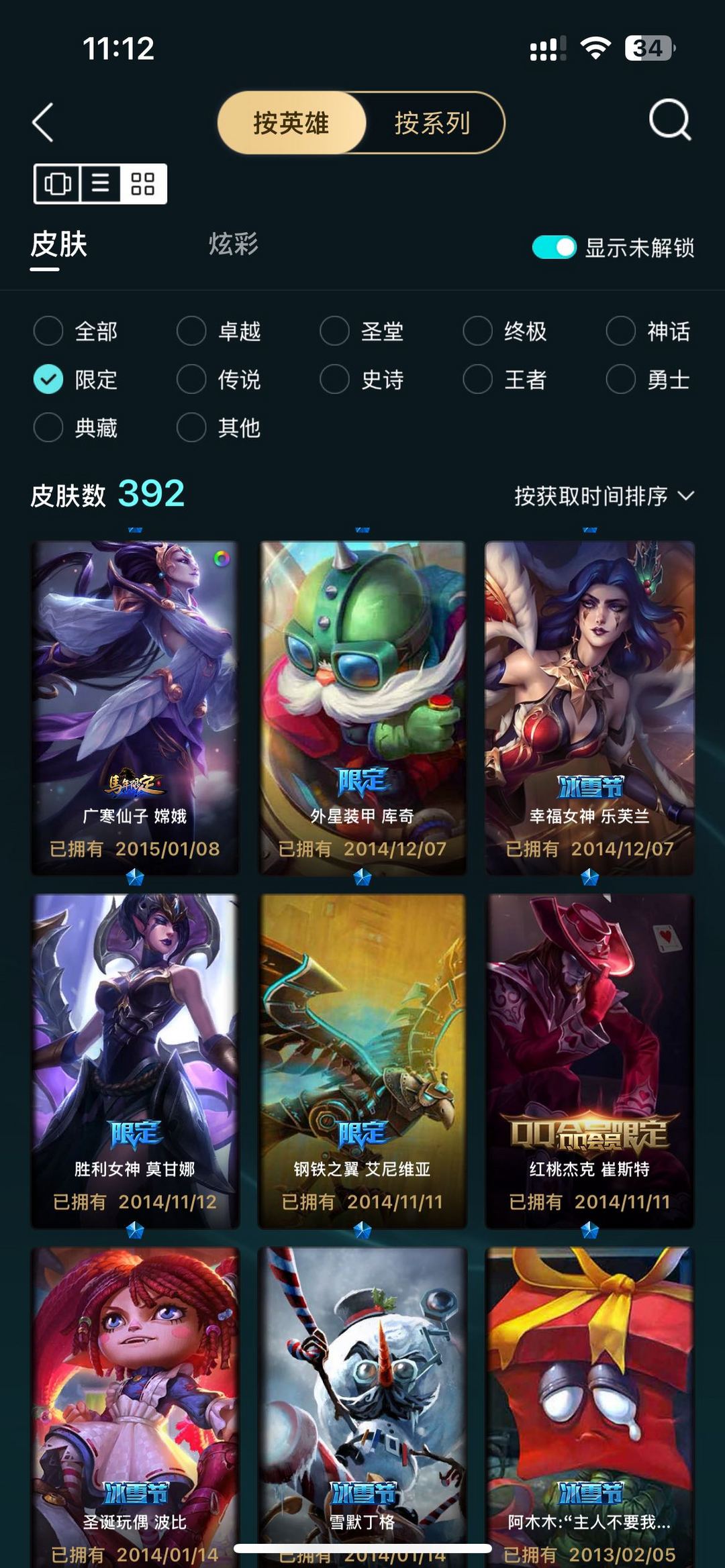725x1568 pixels.
Task: Open the 外星装甲 库奇 skin card
Action: click(362, 708)
